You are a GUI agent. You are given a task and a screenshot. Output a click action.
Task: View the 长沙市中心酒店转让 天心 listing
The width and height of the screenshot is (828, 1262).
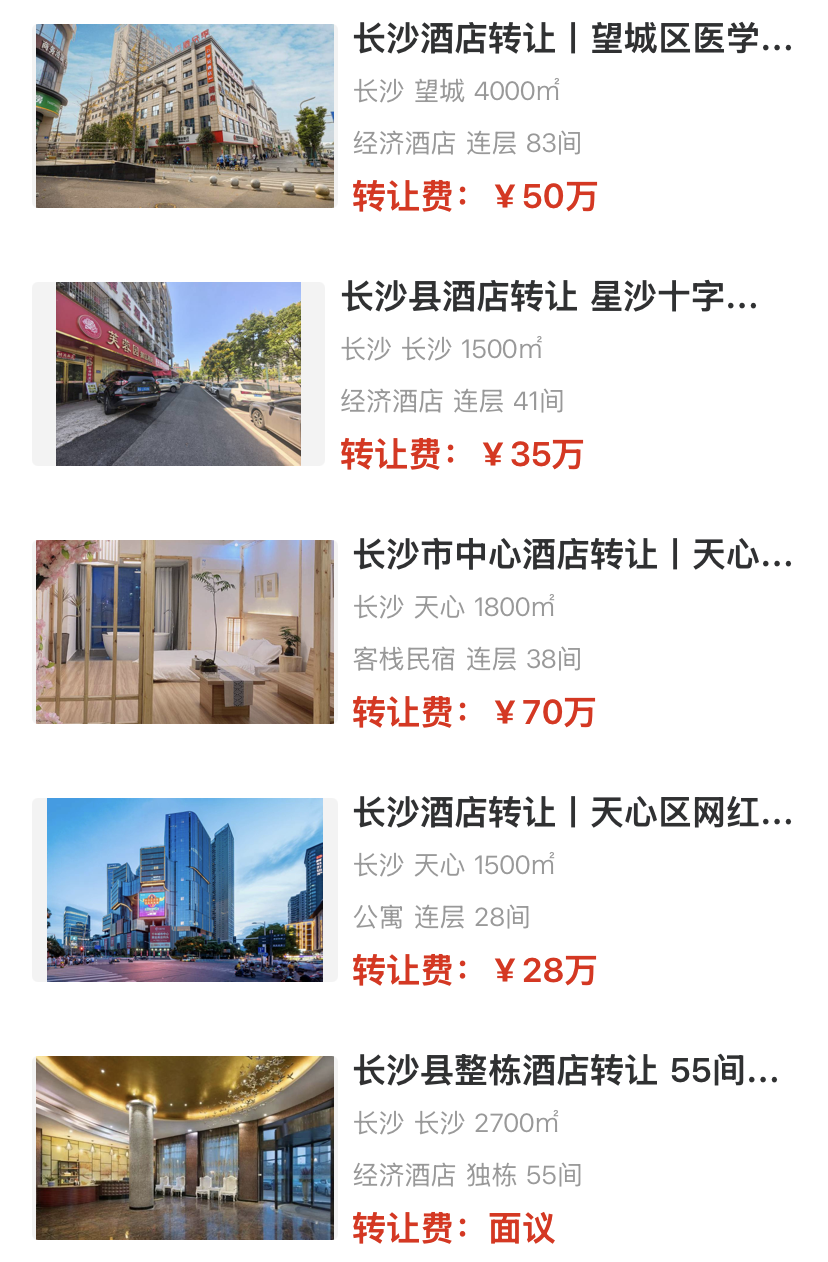pyautogui.click(x=572, y=555)
